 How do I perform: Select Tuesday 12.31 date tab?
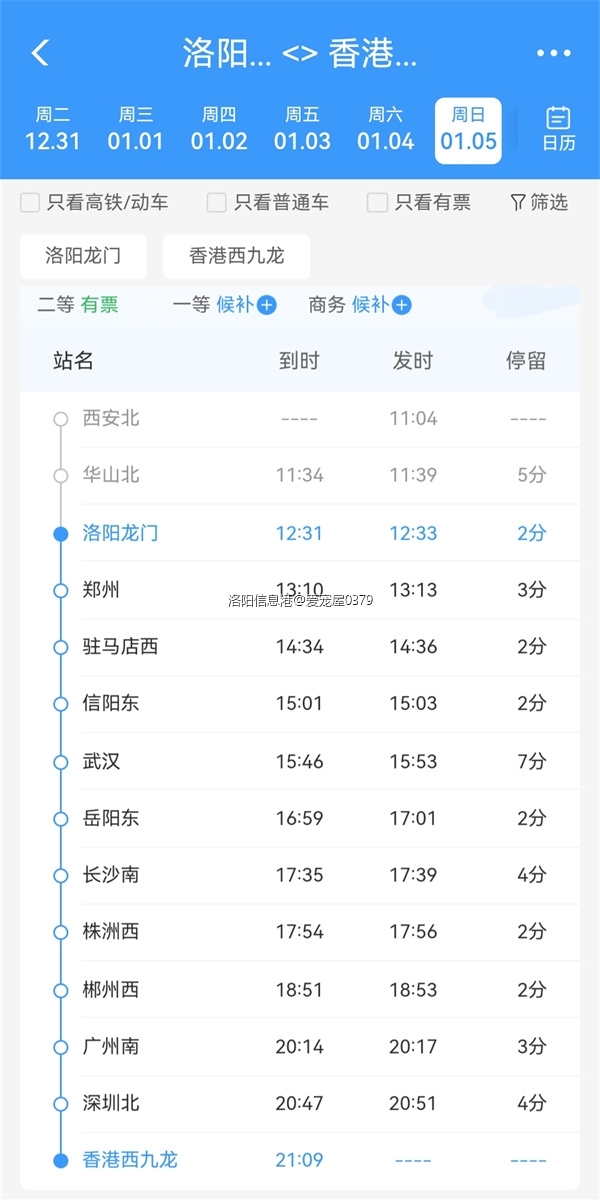52,130
